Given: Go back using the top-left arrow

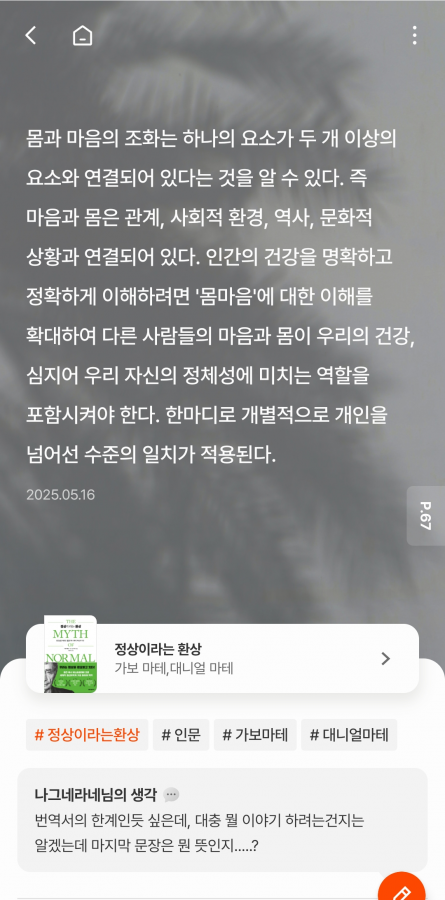Looking at the screenshot, I should click(x=30, y=36).
